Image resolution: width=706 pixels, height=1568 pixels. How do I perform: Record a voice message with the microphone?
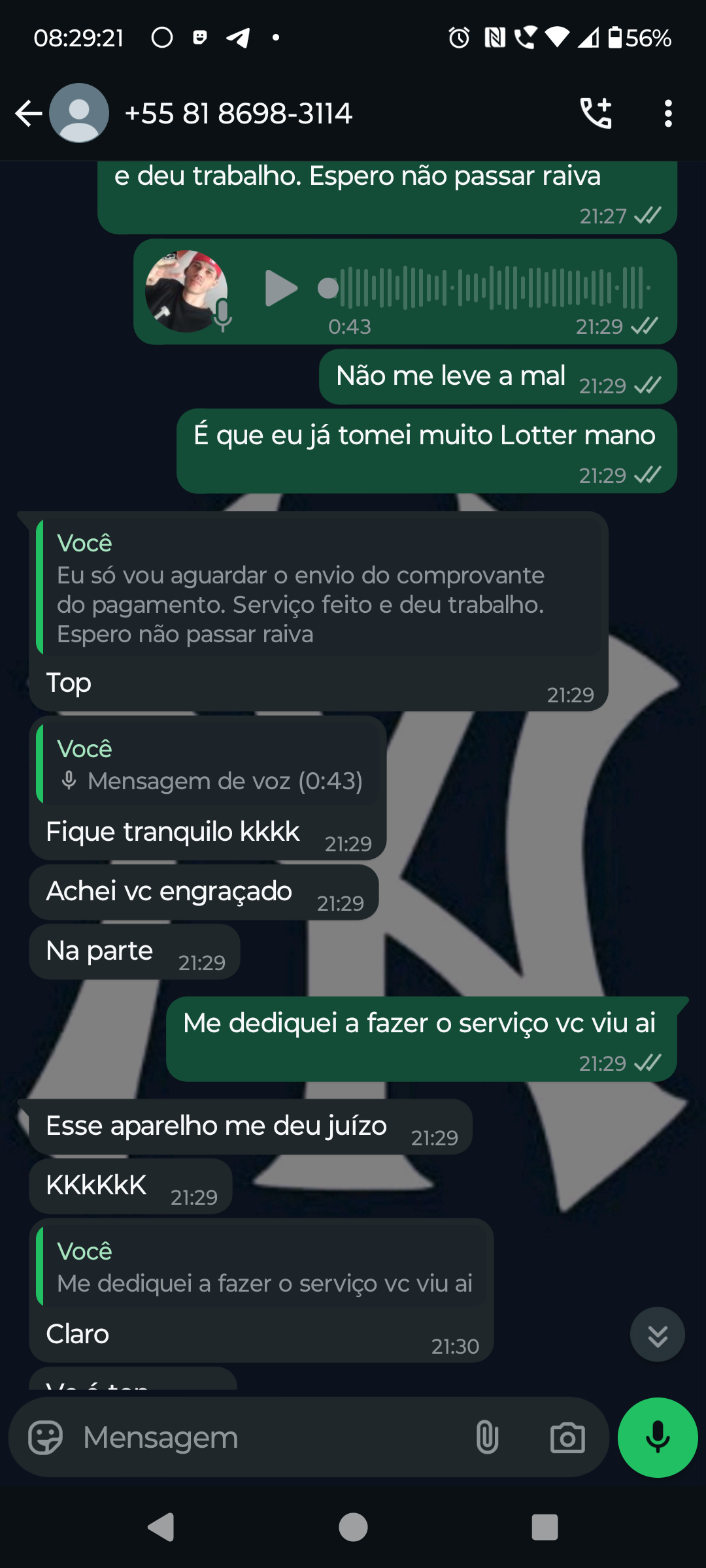pos(657,1437)
